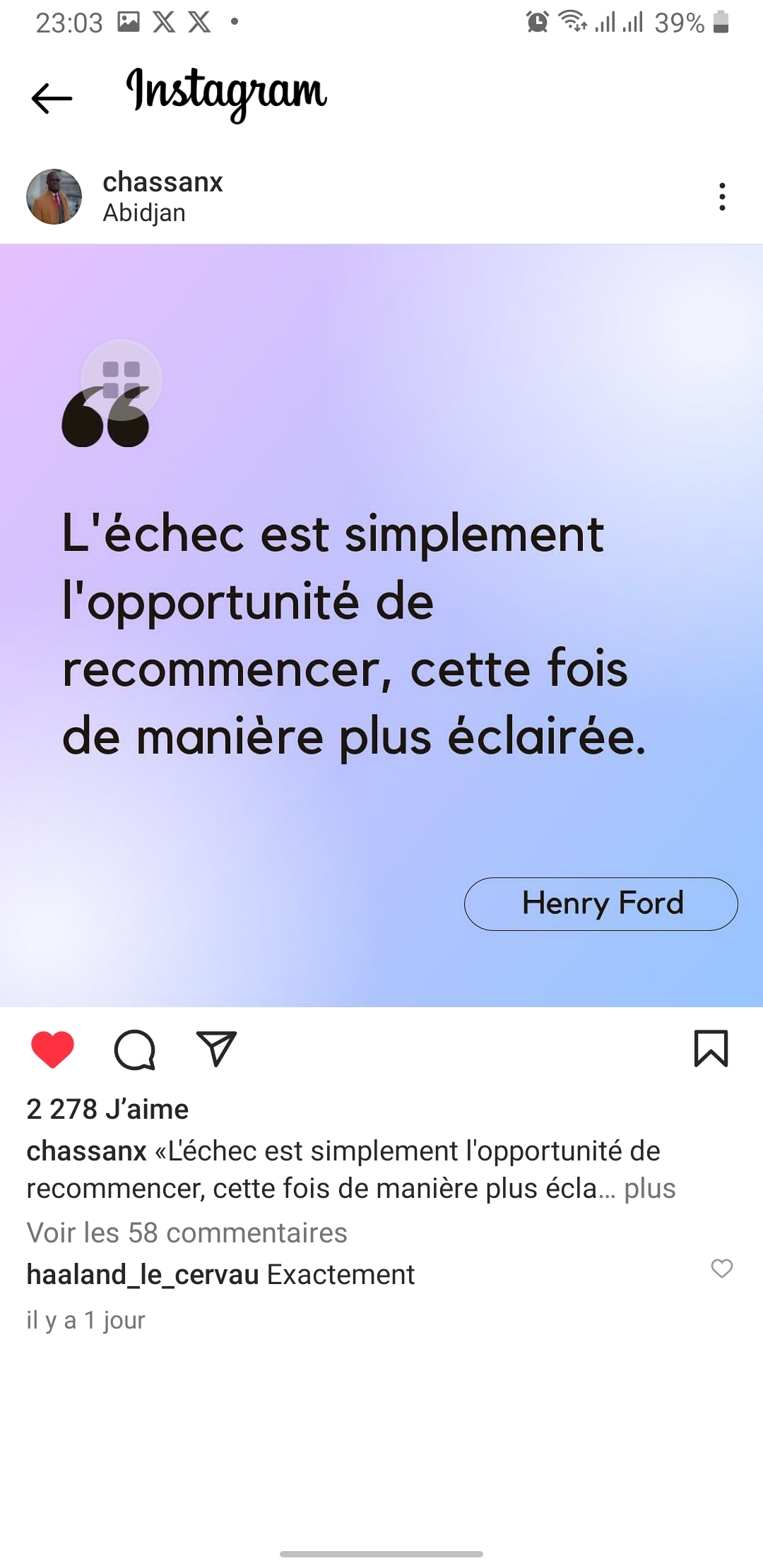Open haaland_le_cervau's profile from comment
The width and height of the screenshot is (763, 1568).
click(143, 1275)
